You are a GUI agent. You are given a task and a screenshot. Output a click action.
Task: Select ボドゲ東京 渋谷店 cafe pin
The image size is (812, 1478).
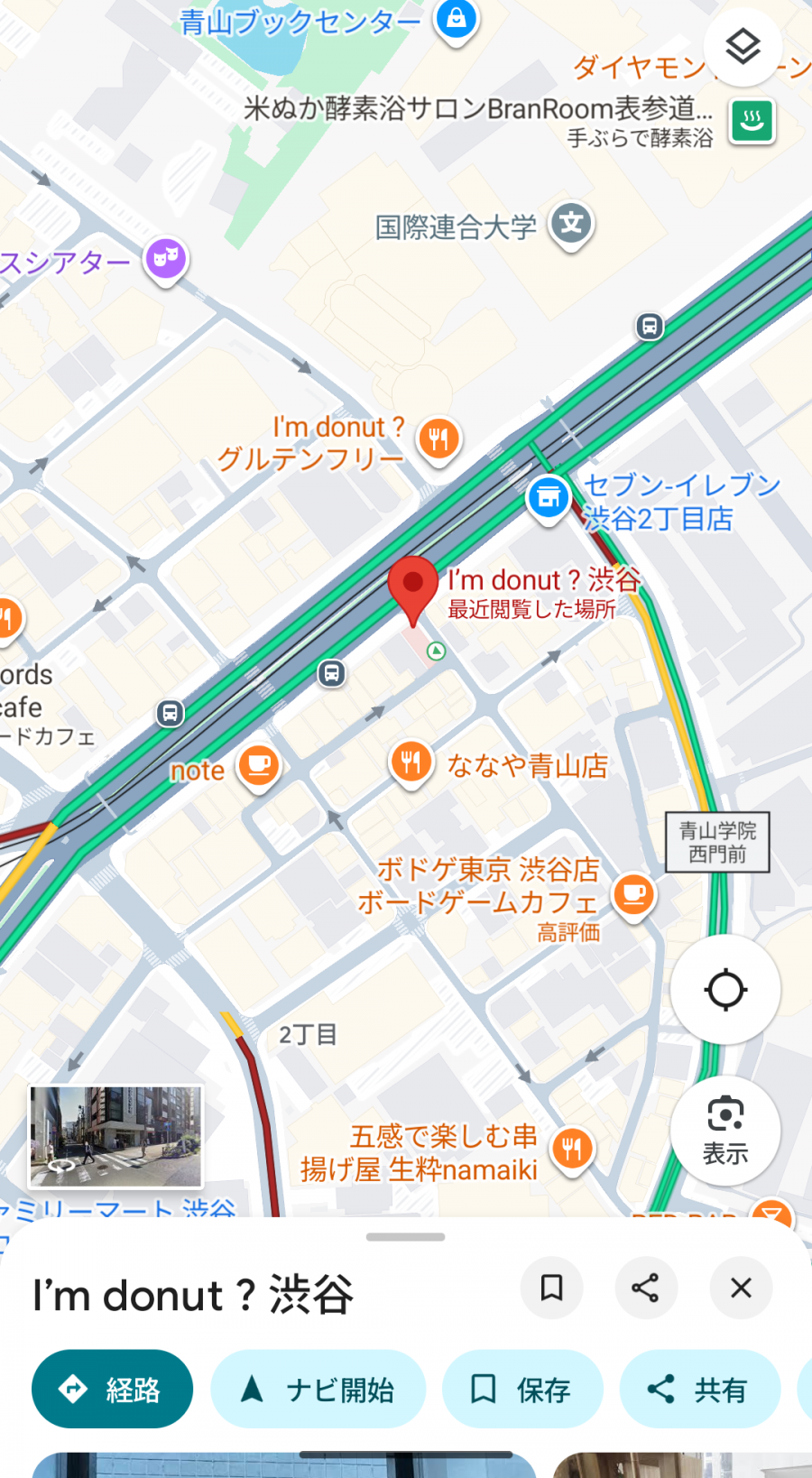coord(634,894)
